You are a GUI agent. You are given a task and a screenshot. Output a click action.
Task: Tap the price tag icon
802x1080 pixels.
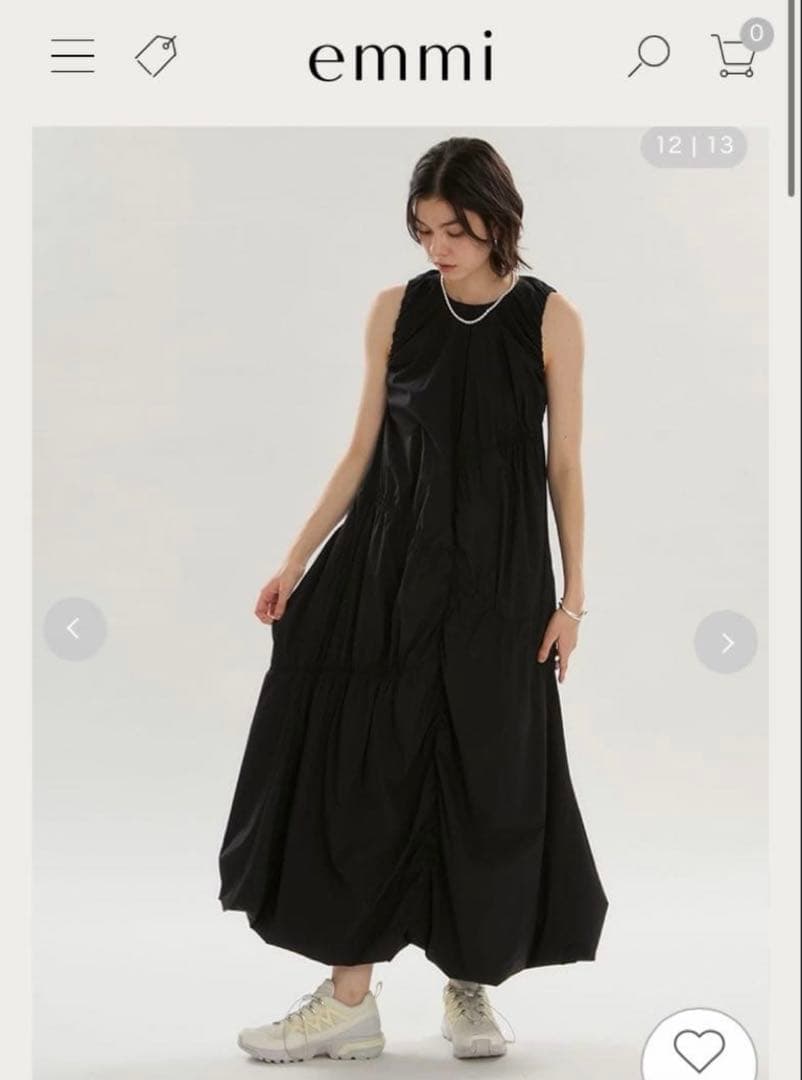156,56
